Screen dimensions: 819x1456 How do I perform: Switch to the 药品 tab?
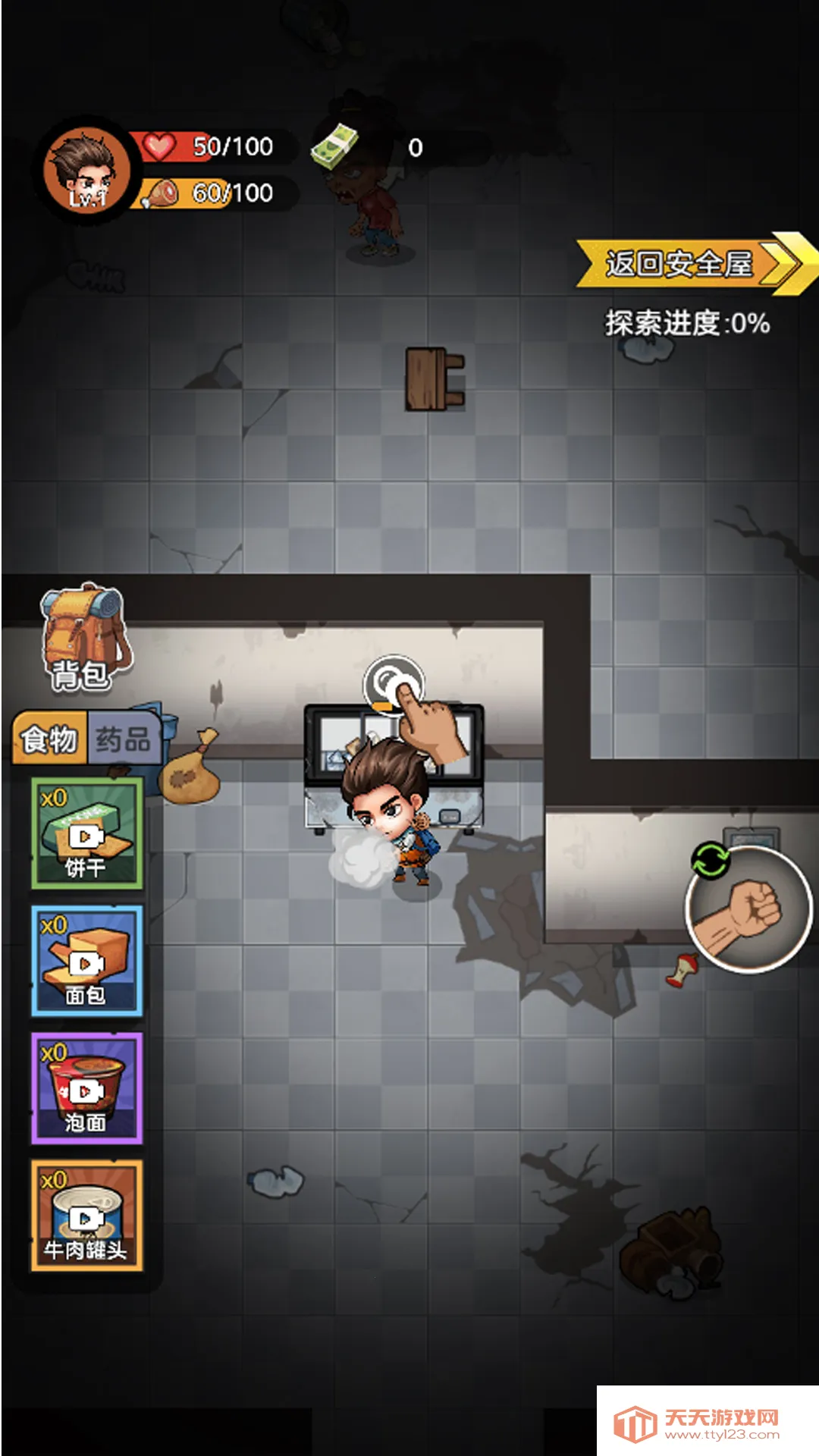[x=124, y=738]
